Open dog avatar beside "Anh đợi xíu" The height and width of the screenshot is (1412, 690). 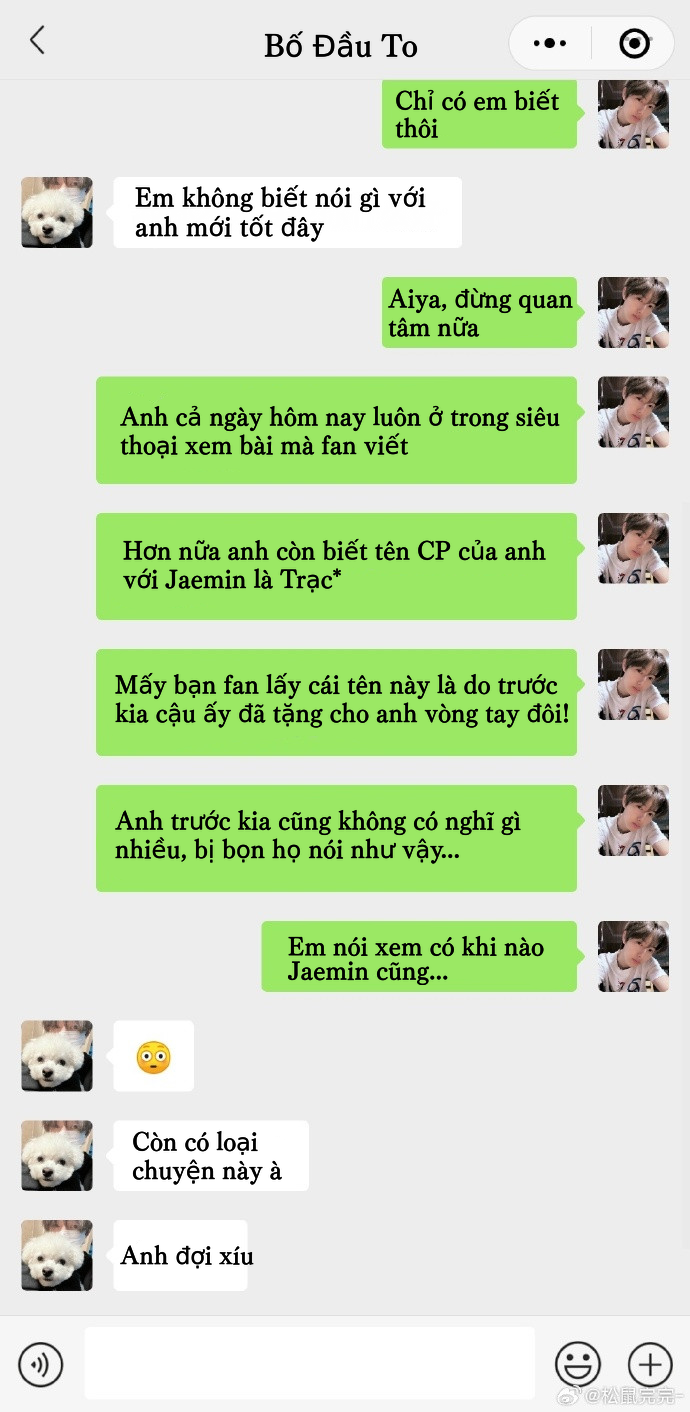[x=57, y=1255]
